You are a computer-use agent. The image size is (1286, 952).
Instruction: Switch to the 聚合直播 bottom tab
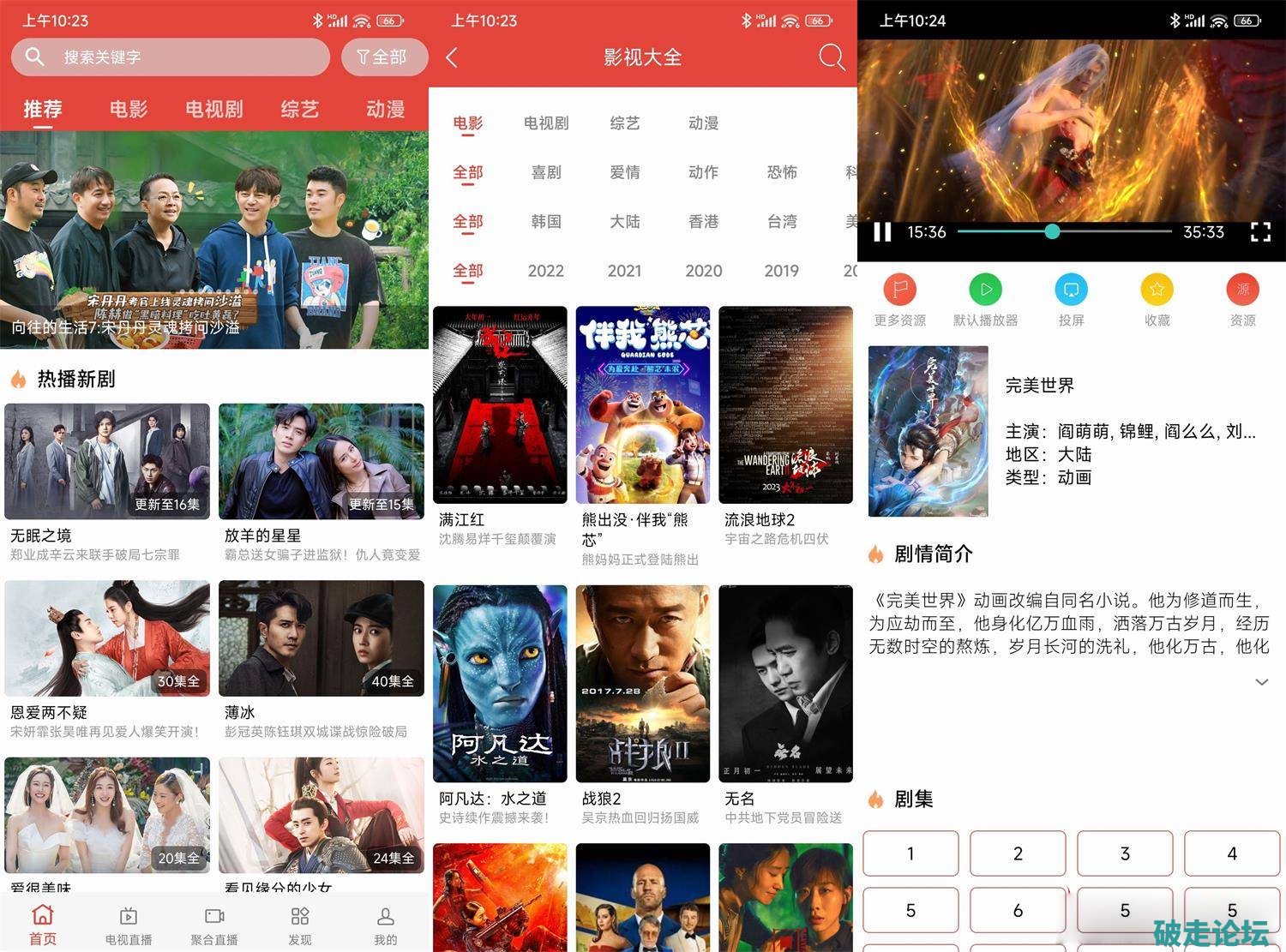pos(214,925)
